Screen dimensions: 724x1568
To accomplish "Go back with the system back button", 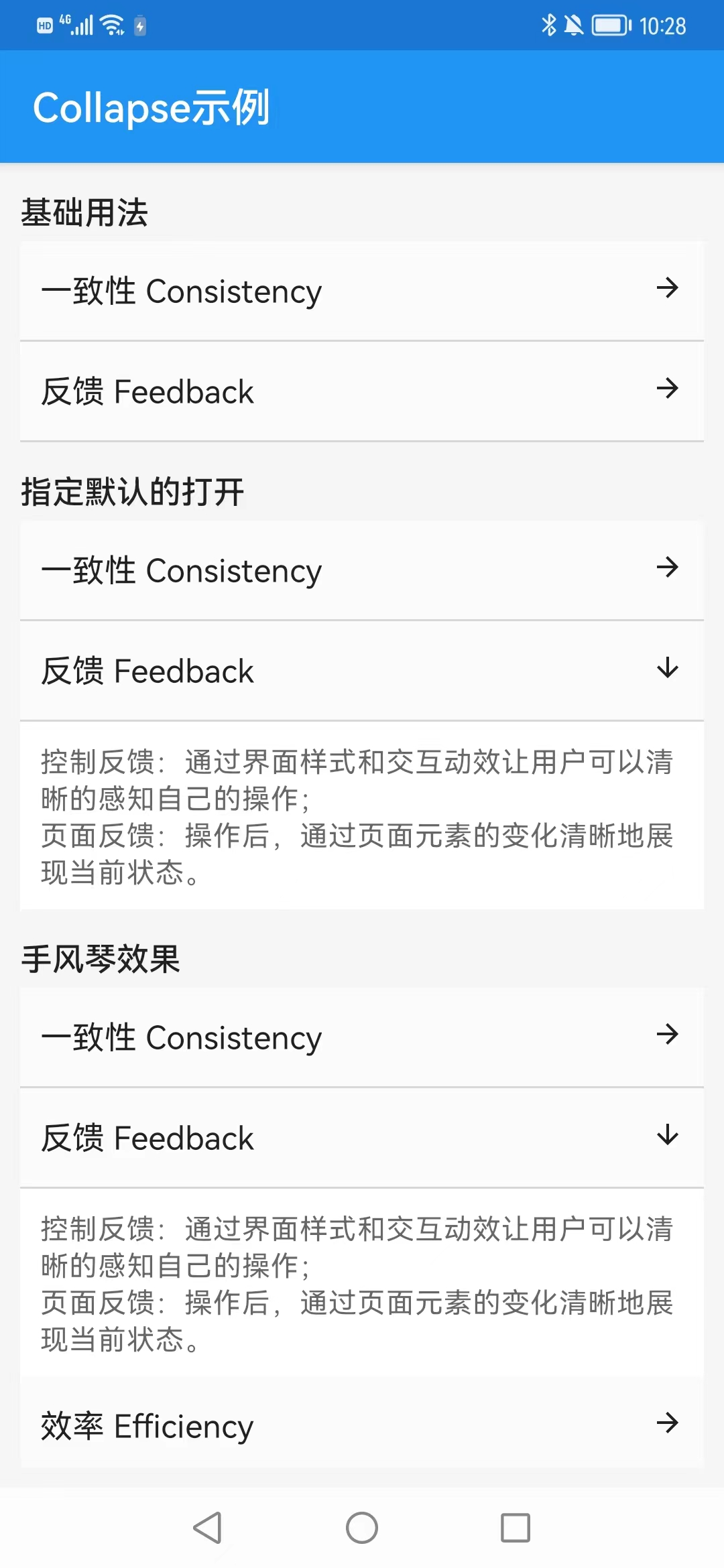I will click(x=208, y=1528).
